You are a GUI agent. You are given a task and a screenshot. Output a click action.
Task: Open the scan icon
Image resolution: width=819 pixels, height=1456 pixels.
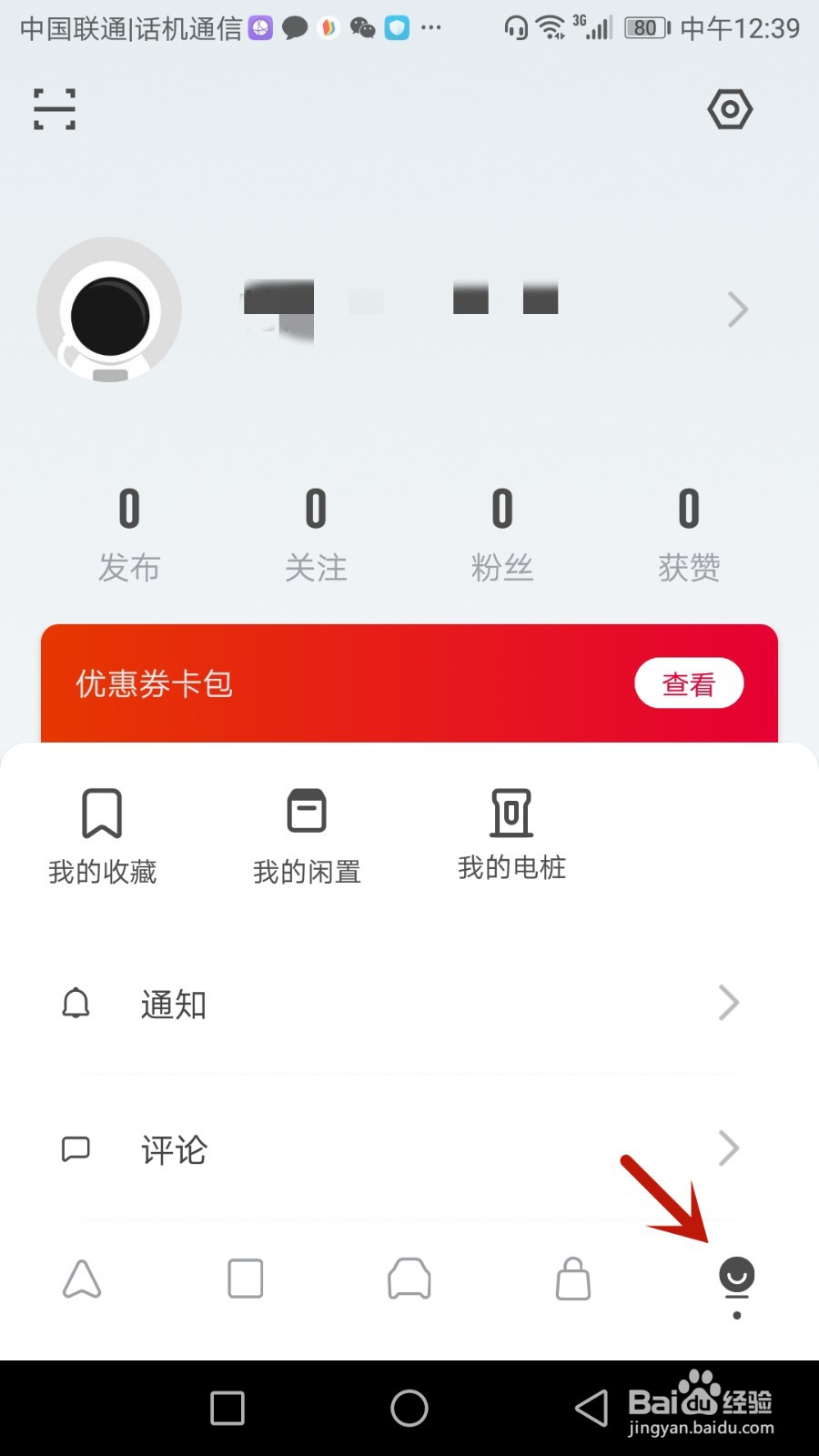coord(55,109)
